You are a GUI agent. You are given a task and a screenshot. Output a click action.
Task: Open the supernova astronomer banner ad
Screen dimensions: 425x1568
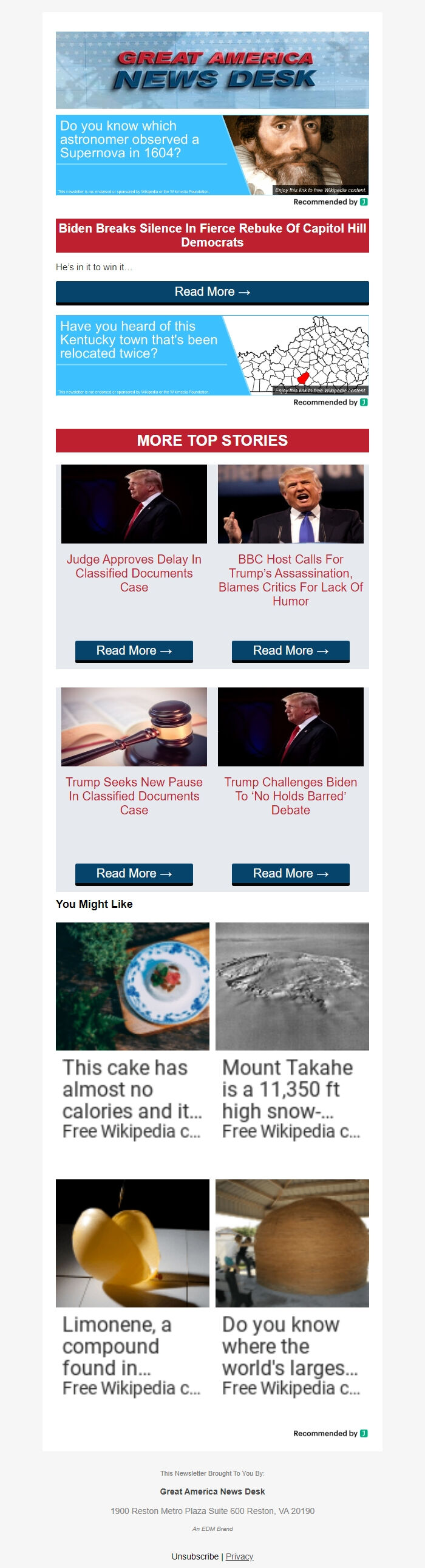point(212,155)
